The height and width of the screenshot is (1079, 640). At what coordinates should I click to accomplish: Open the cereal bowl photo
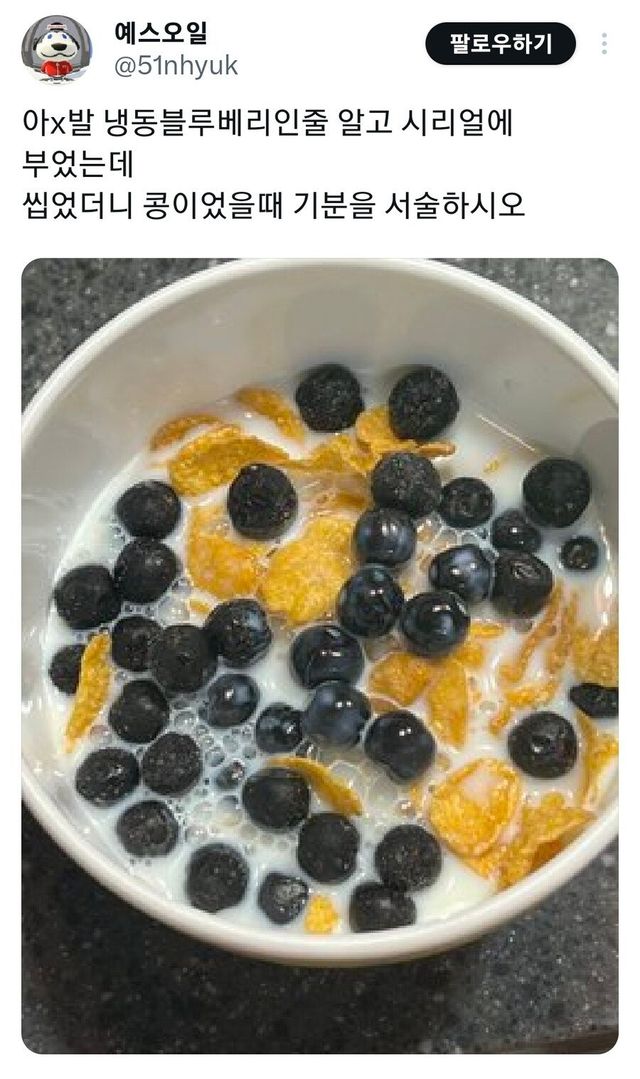(x=320, y=655)
